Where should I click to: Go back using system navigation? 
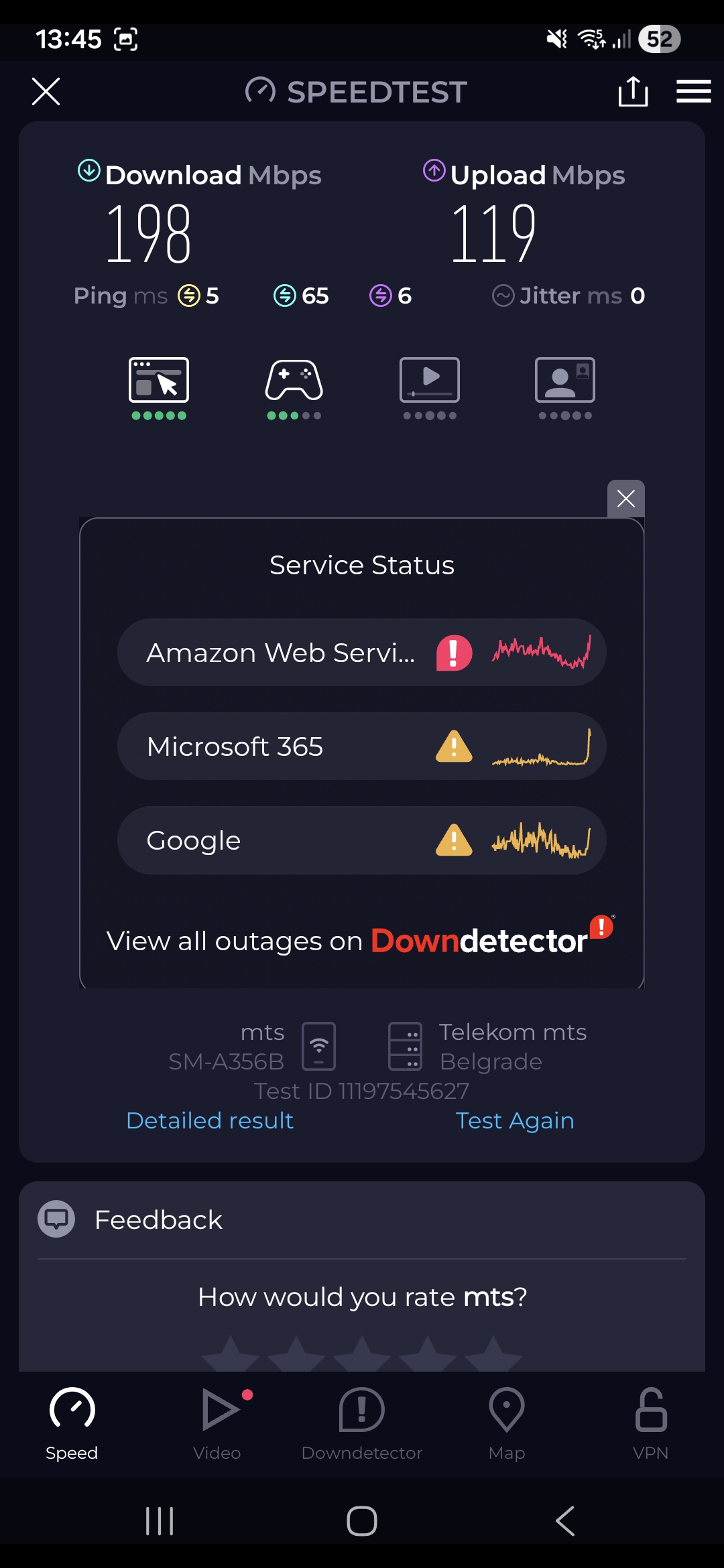pos(565,1521)
